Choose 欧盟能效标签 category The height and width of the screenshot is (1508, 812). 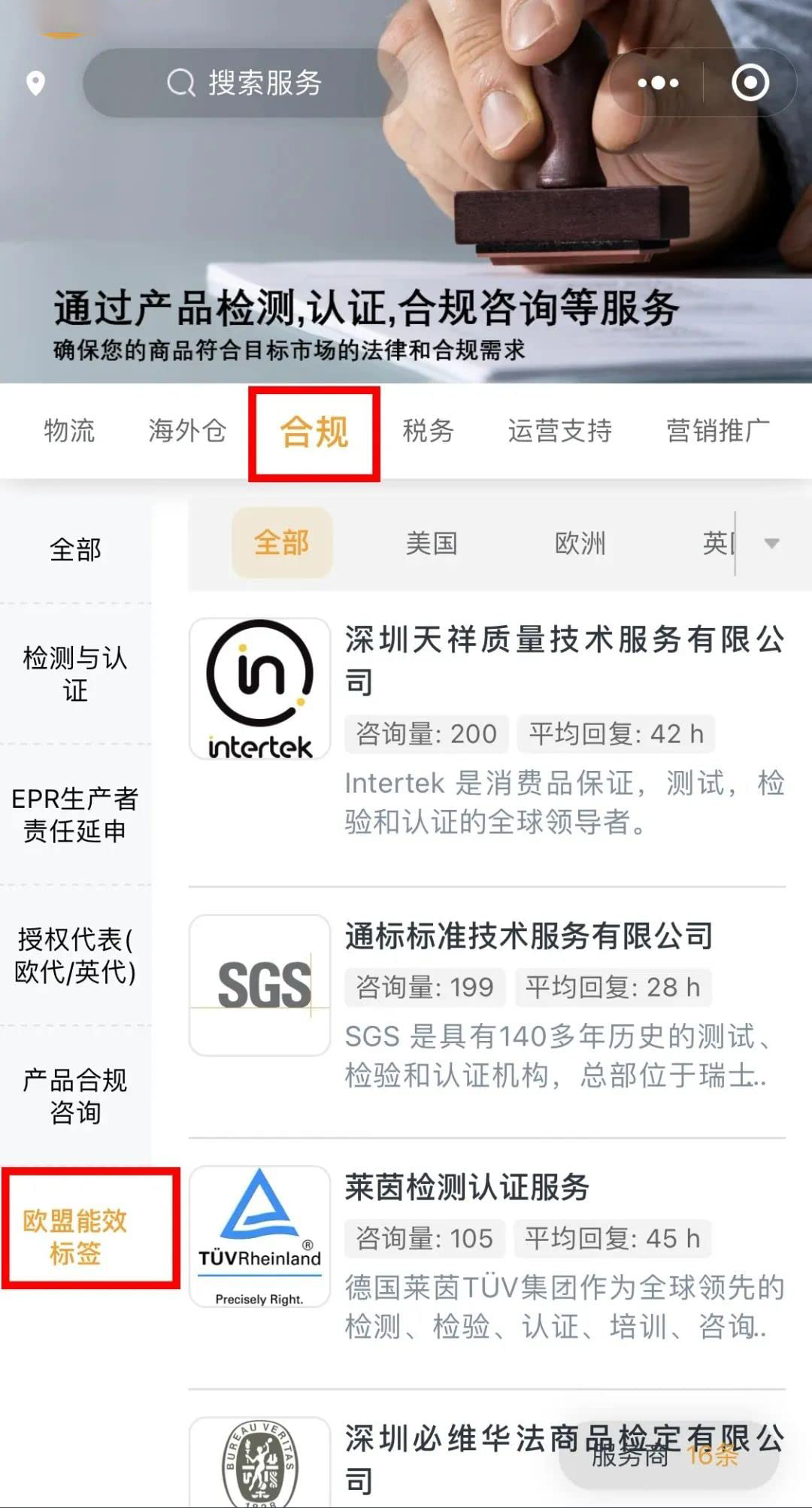pos(75,1236)
